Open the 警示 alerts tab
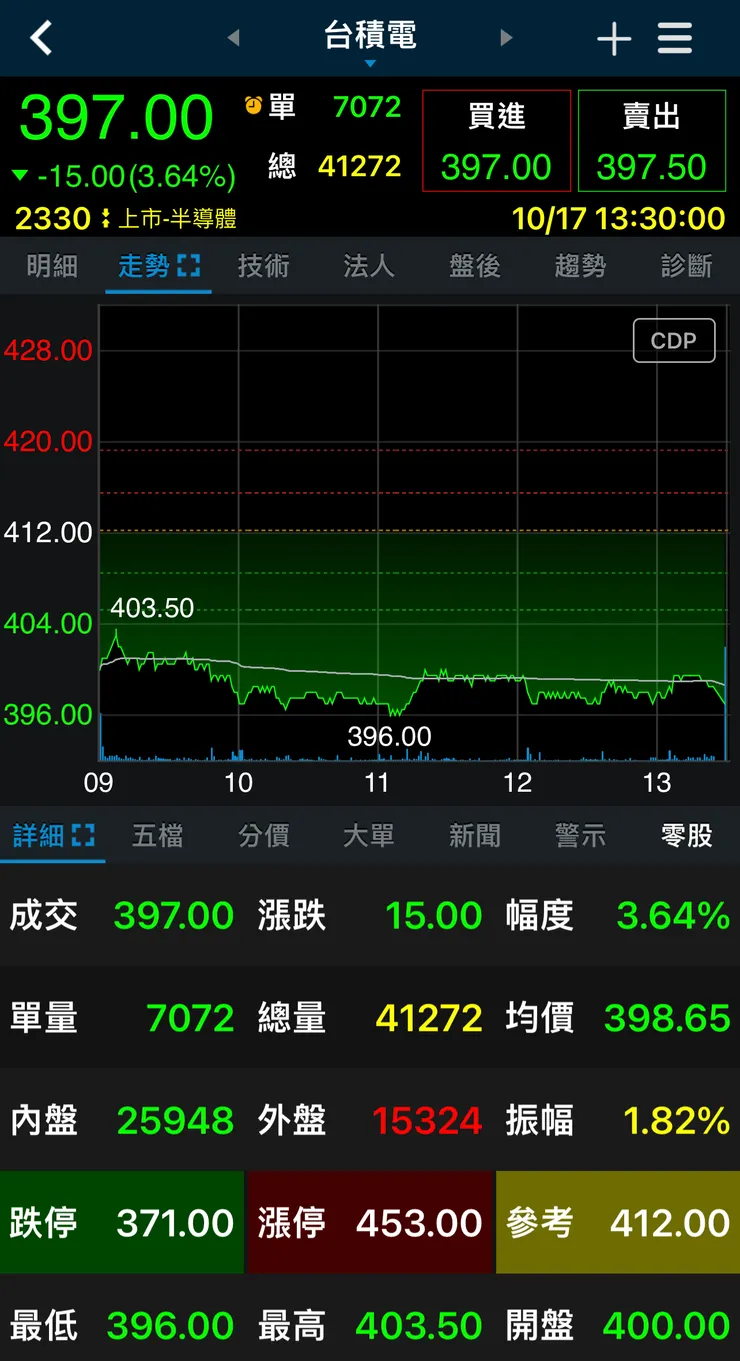 pyautogui.click(x=580, y=836)
